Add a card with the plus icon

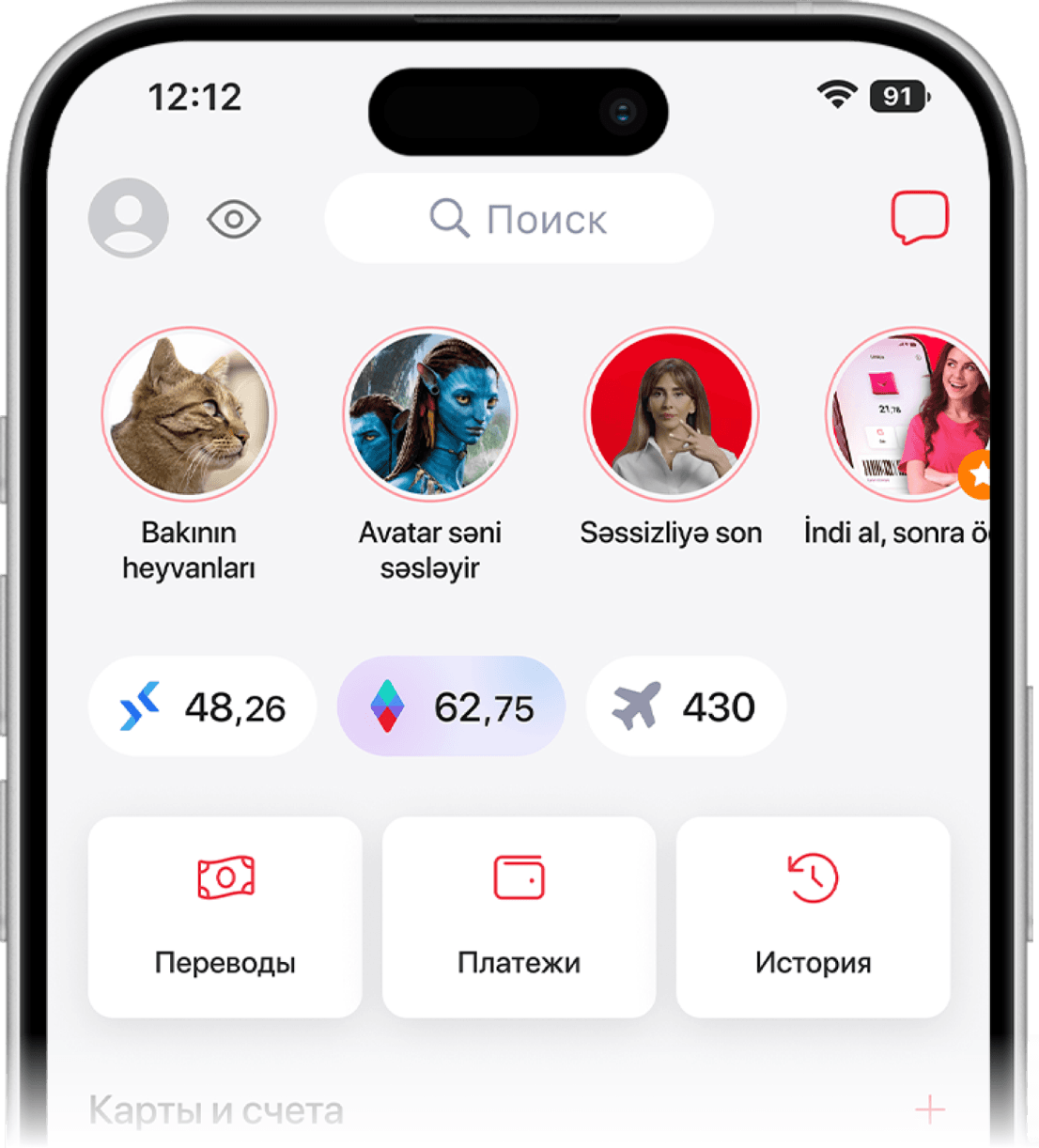(x=929, y=1109)
